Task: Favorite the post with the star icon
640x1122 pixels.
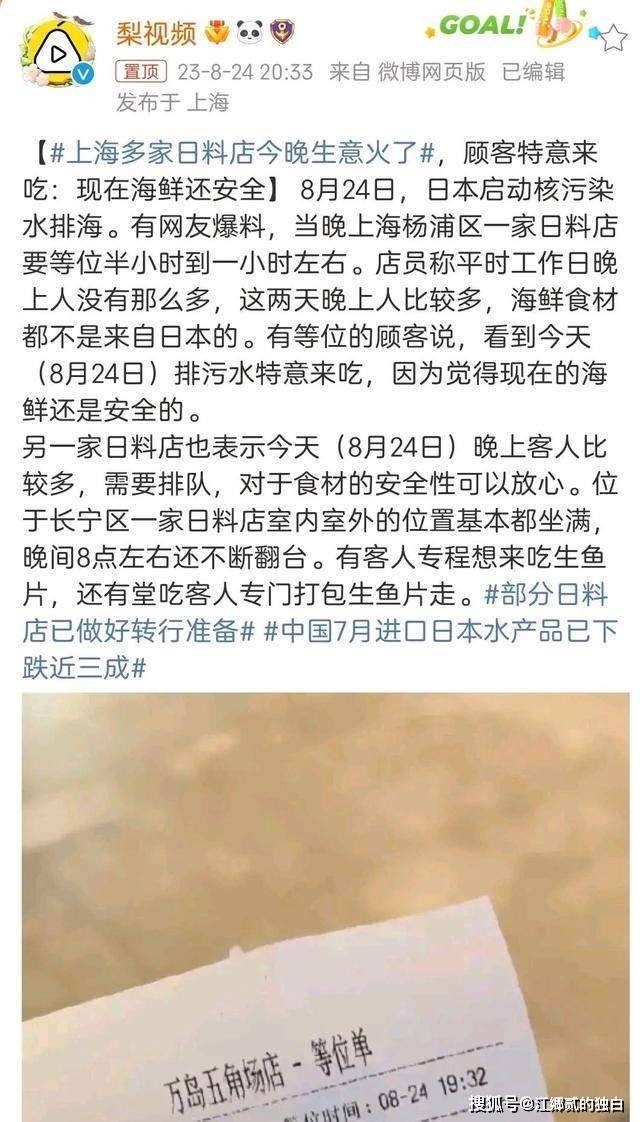Action: [x=612, y=39]
